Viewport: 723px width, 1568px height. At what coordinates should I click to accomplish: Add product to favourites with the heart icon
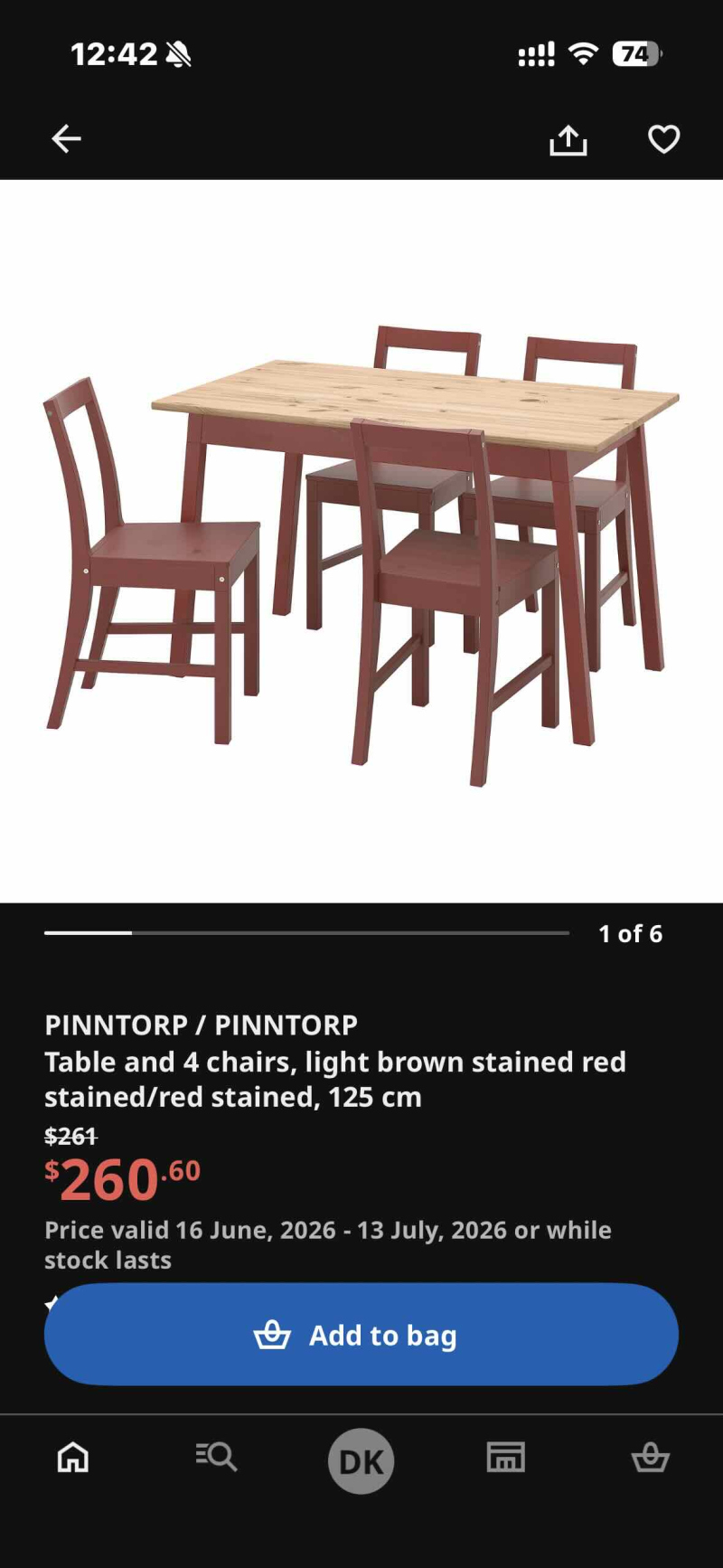[x=664, y=139]
